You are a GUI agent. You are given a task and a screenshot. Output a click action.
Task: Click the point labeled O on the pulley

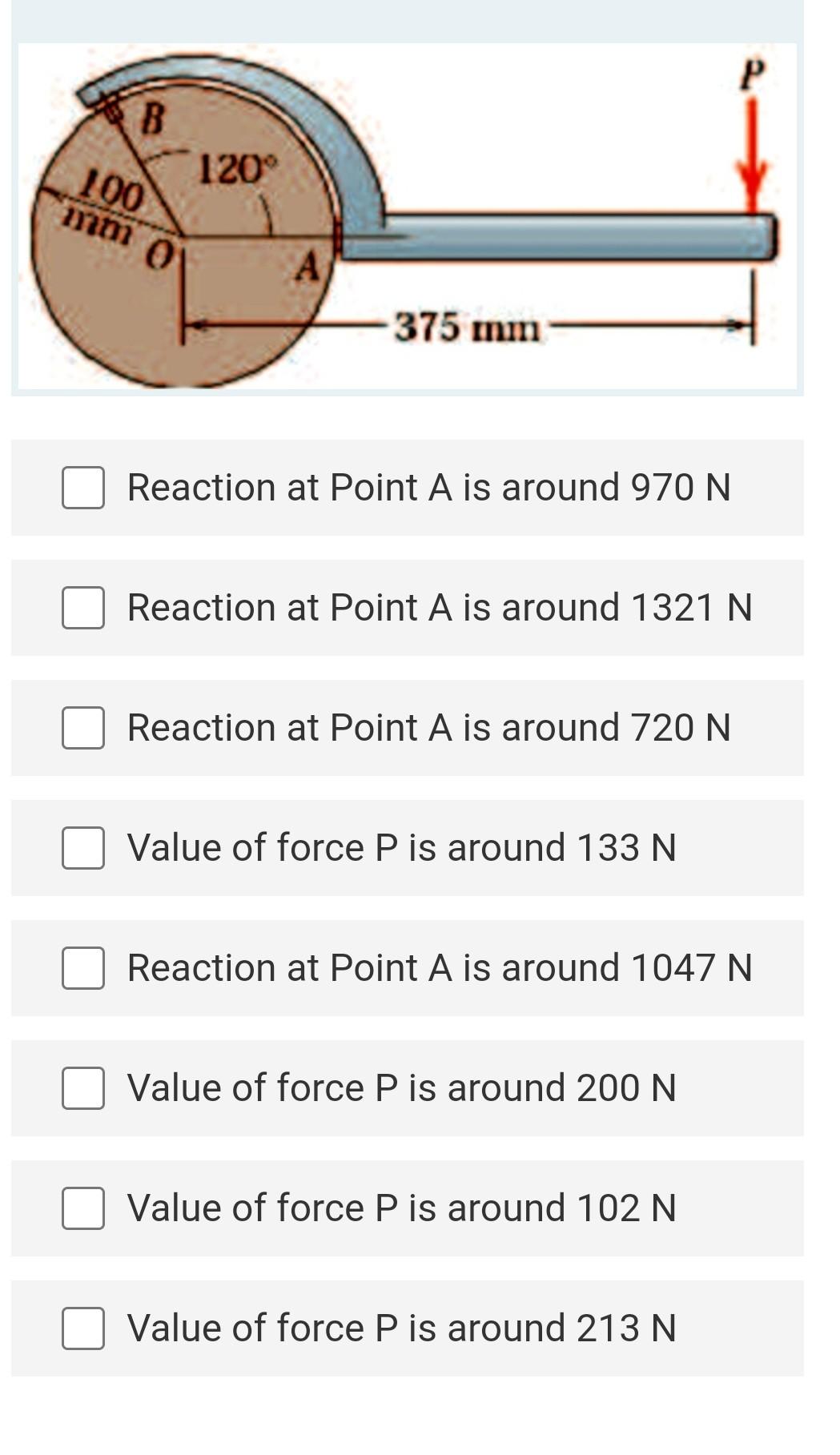pyautogui.click(x=159, y=255)
